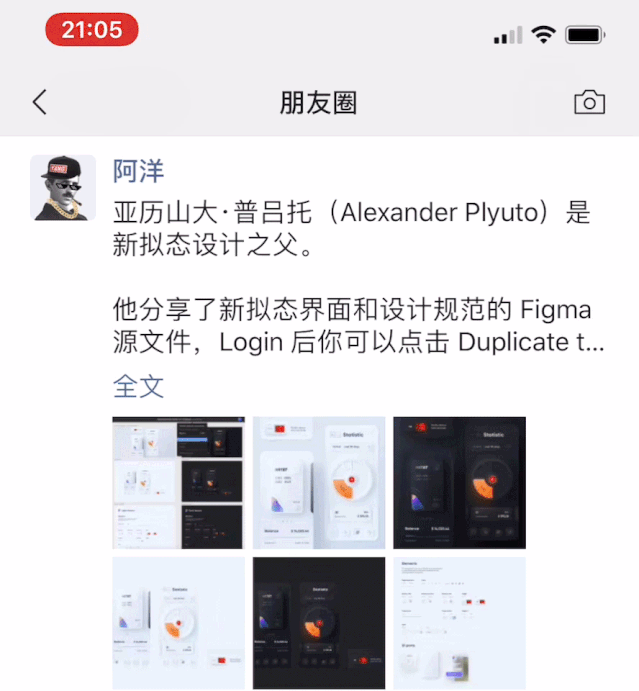The image size is (639, 691).
Task: Open 阿洋's name link
Action: click(x=138, y=171)
